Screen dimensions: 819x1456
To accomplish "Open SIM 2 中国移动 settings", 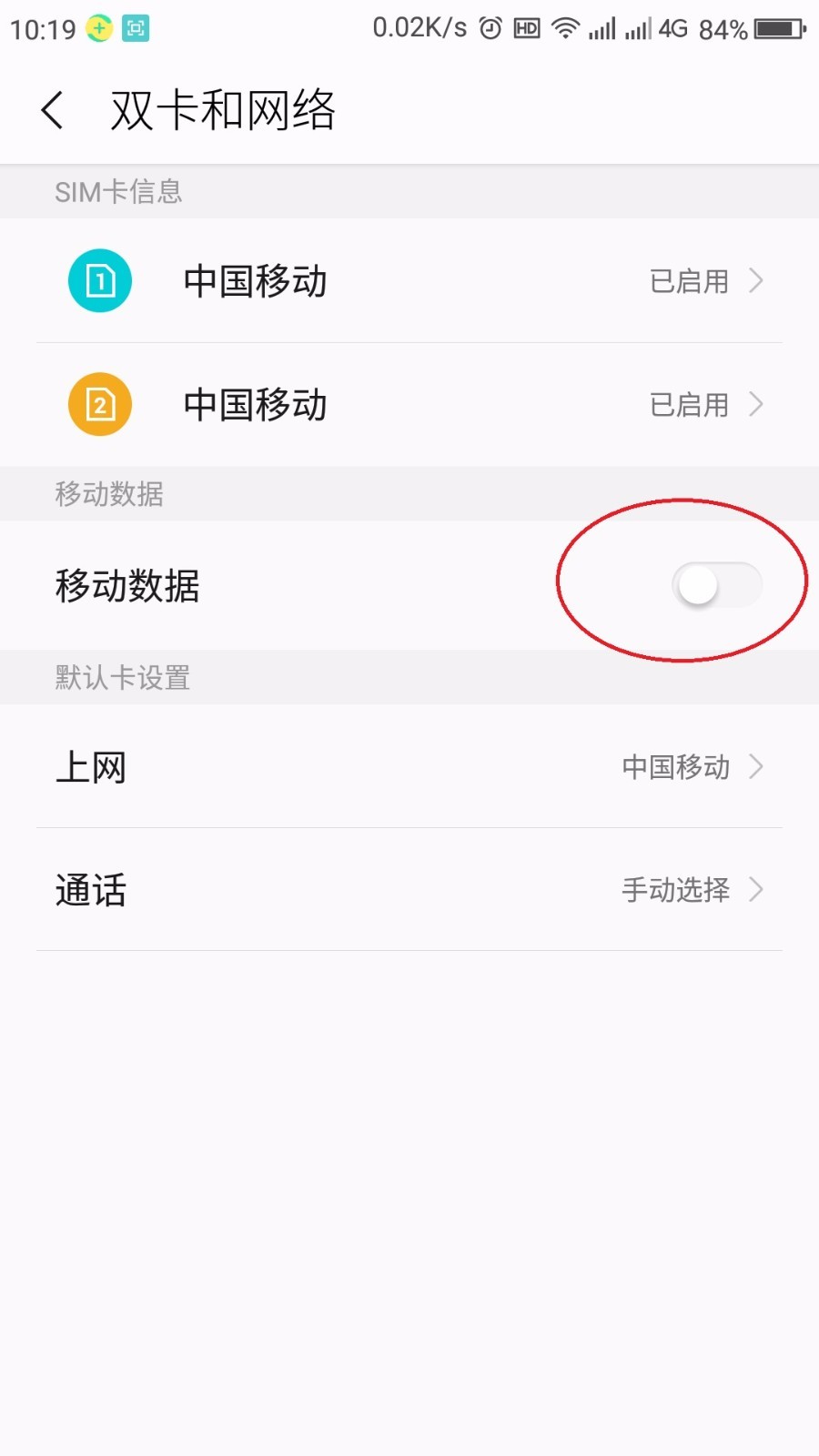I will pyautogui.click(x=409, y=405).
